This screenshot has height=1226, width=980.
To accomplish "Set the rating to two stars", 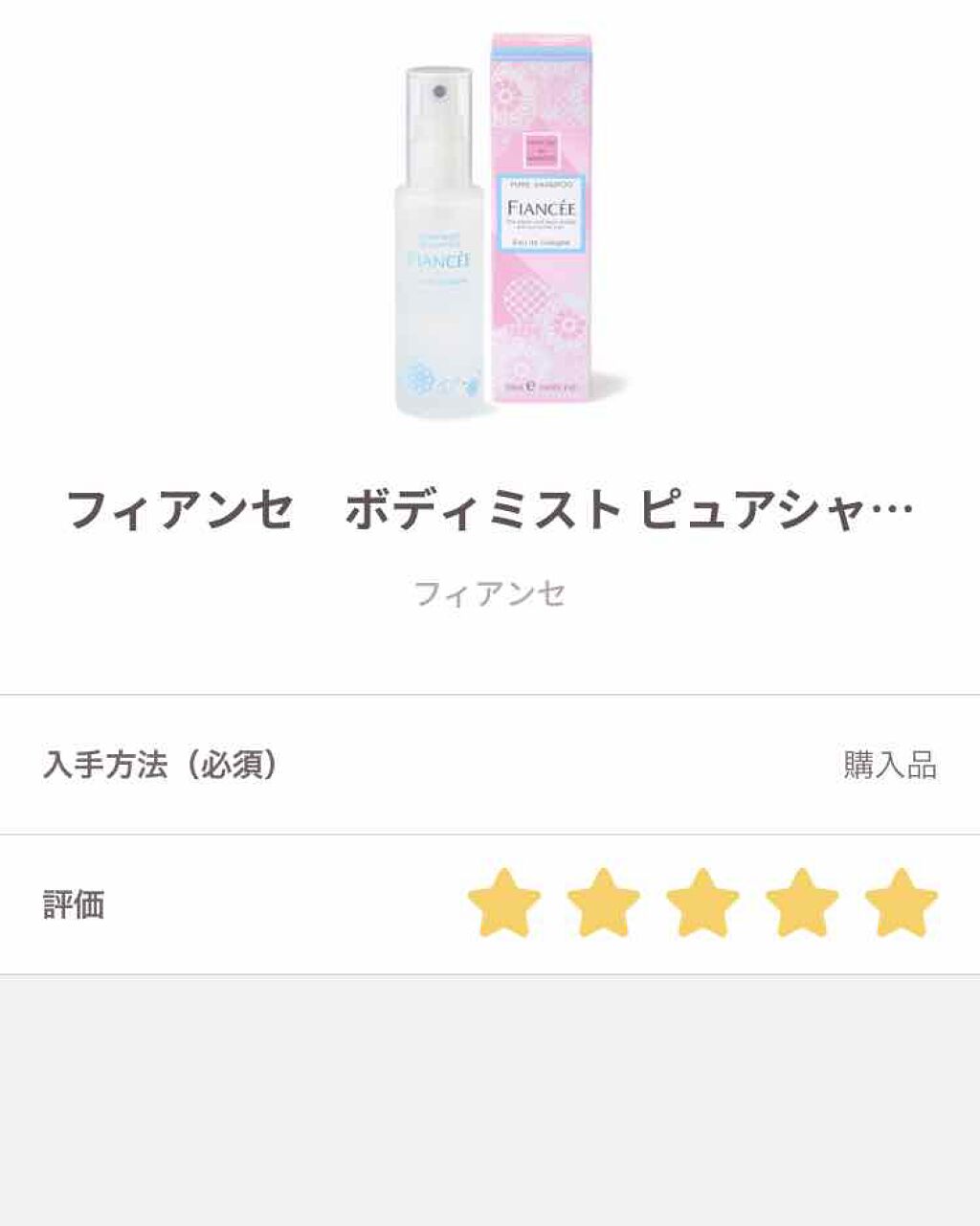I will 604,903.
